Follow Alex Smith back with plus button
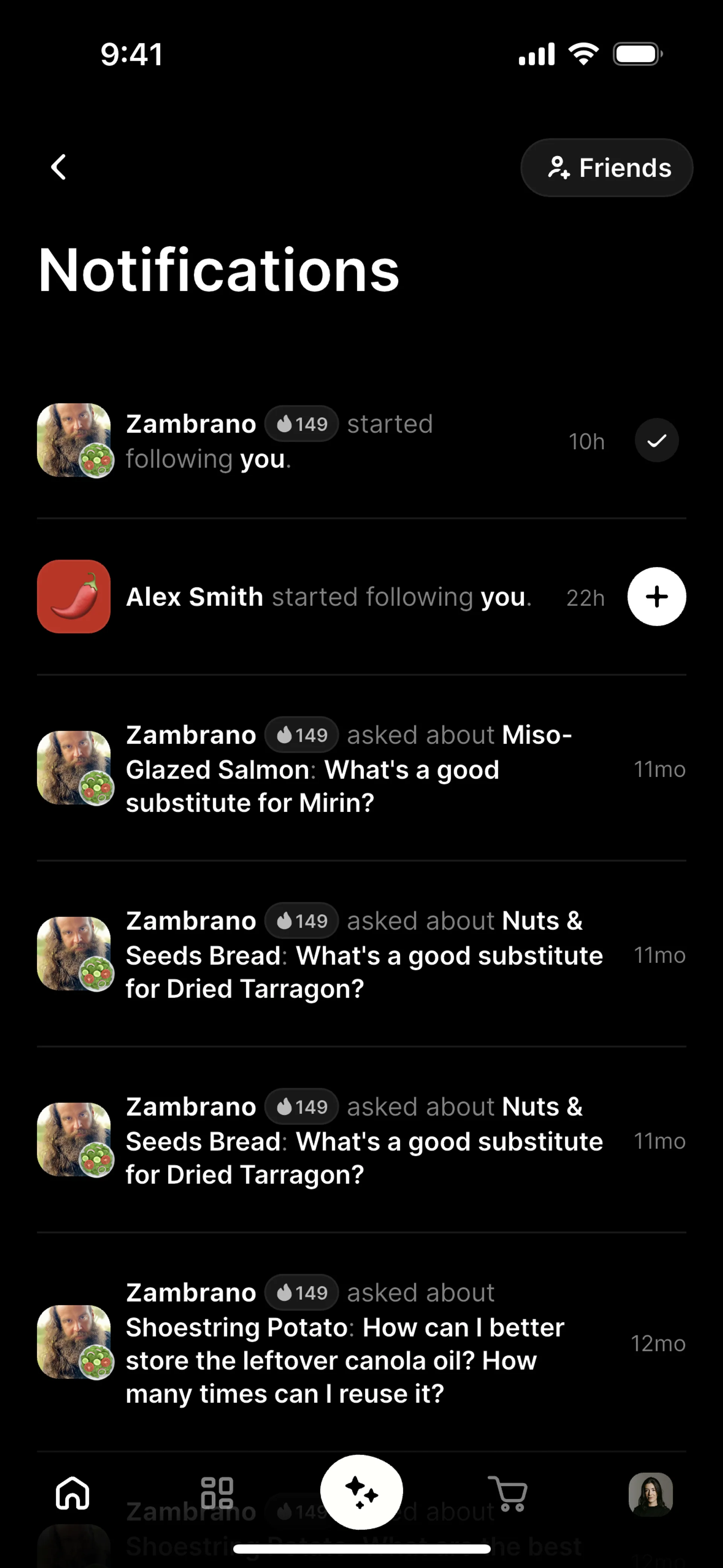723x1568 pixels. (x=656, y=596)
